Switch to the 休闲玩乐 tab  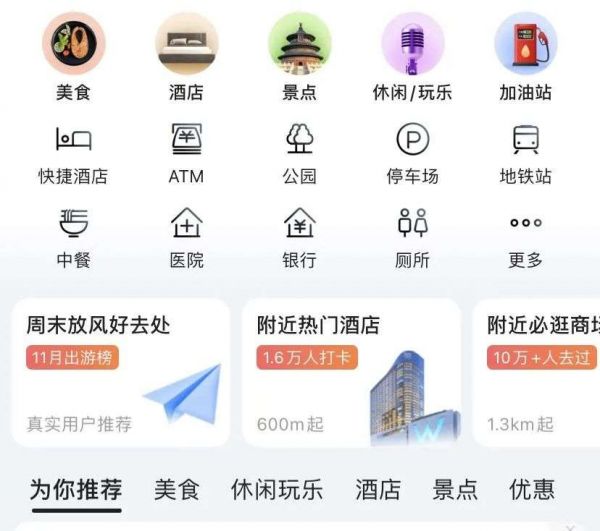click(x=277, y=489)
